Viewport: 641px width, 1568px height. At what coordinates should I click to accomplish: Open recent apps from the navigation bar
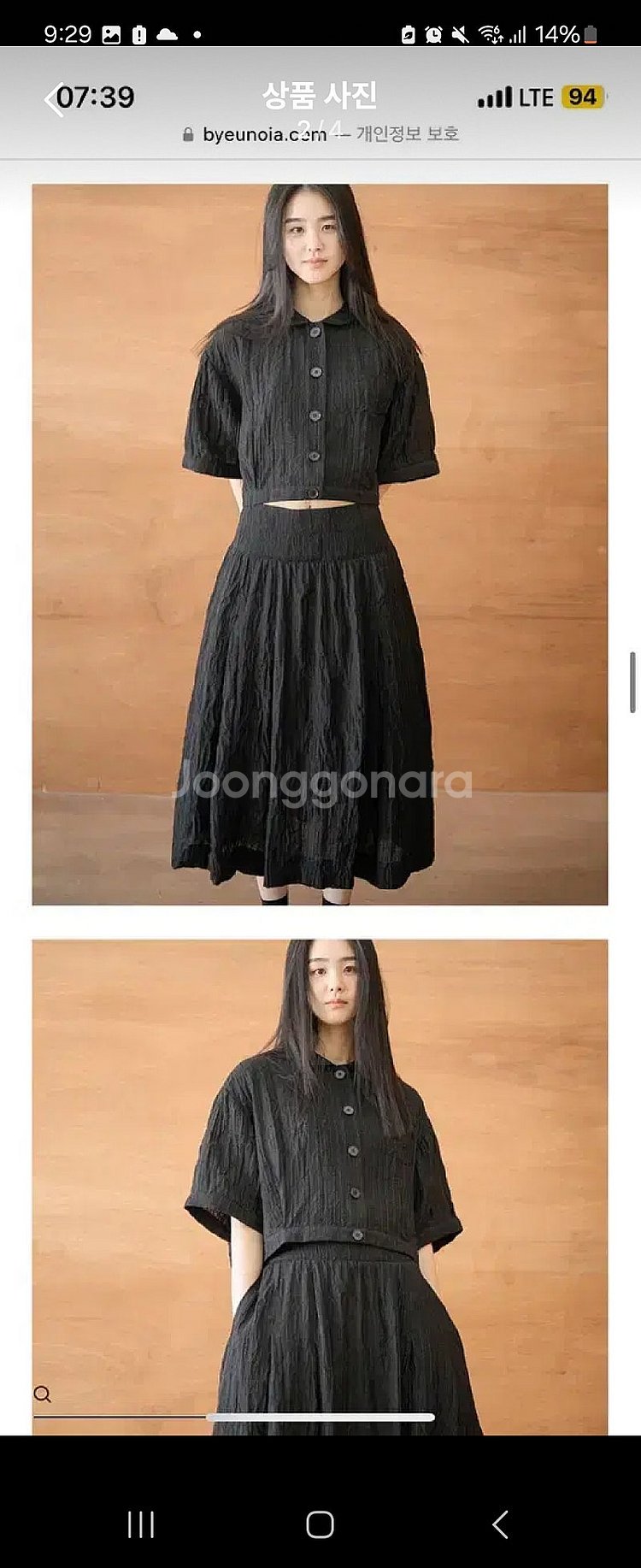(x=141, y=1524)
